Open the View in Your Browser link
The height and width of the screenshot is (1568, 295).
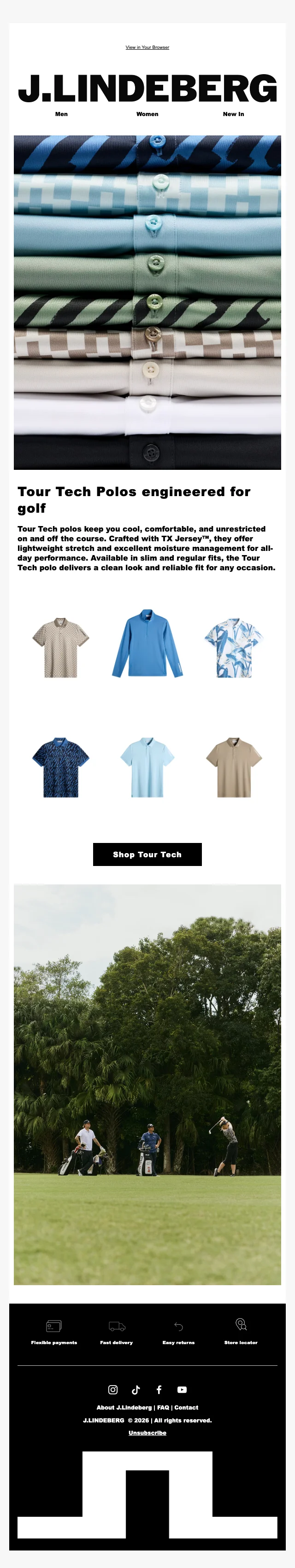(x=147, y=47)
